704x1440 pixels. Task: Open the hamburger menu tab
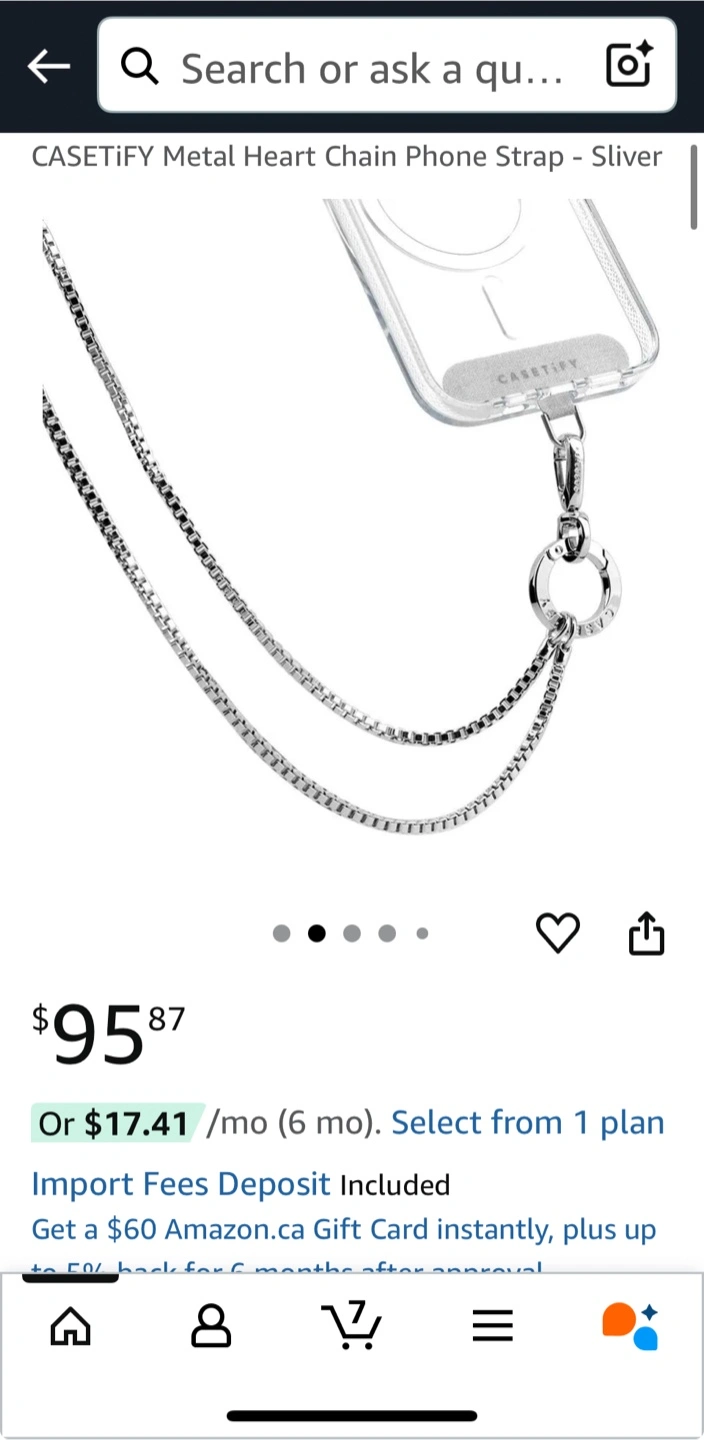point(492,1327)
